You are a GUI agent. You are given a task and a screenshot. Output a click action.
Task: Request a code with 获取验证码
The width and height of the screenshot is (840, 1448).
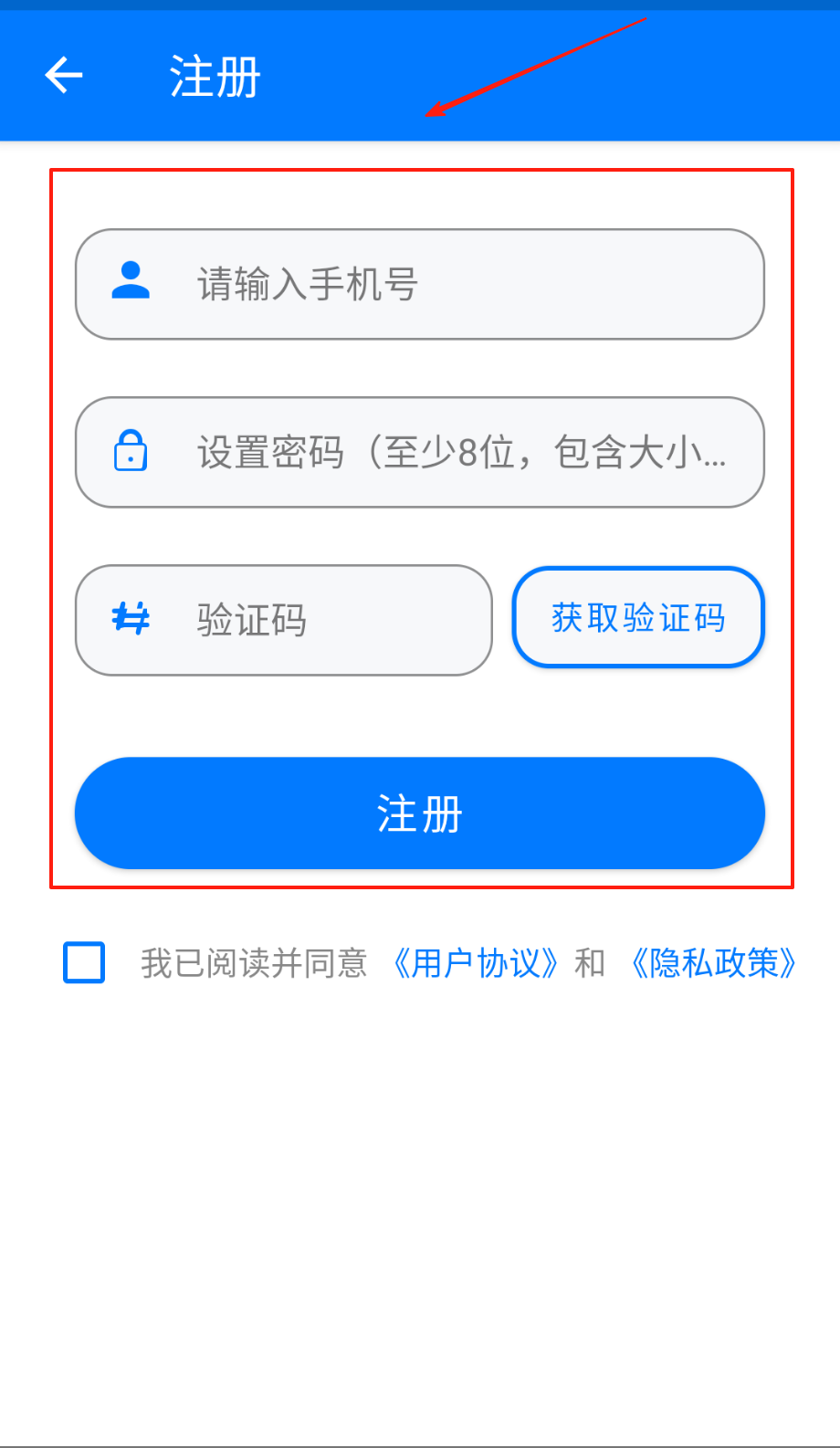point(638,618)
